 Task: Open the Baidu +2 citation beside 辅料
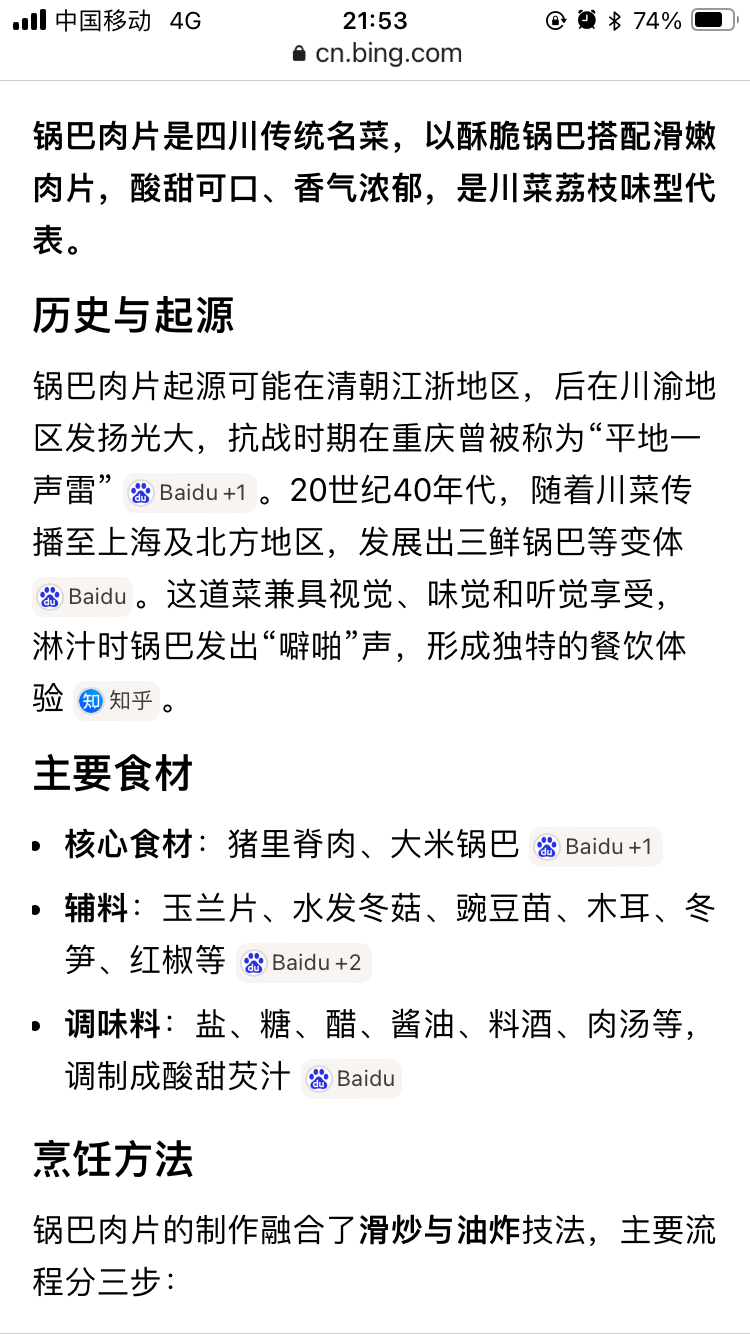304,962
